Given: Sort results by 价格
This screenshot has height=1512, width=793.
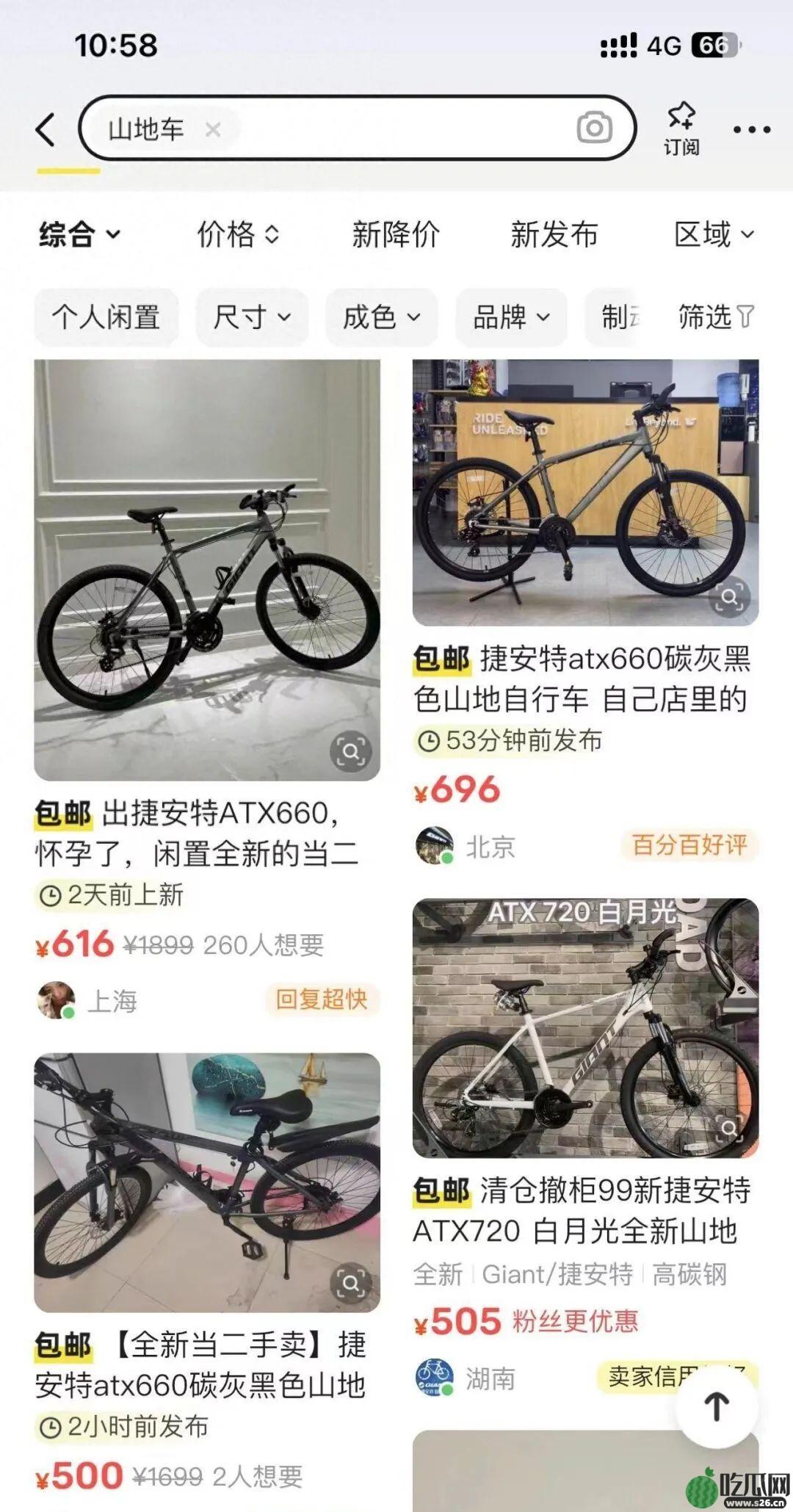Looking at the screenshot, I should pos(238,235).
